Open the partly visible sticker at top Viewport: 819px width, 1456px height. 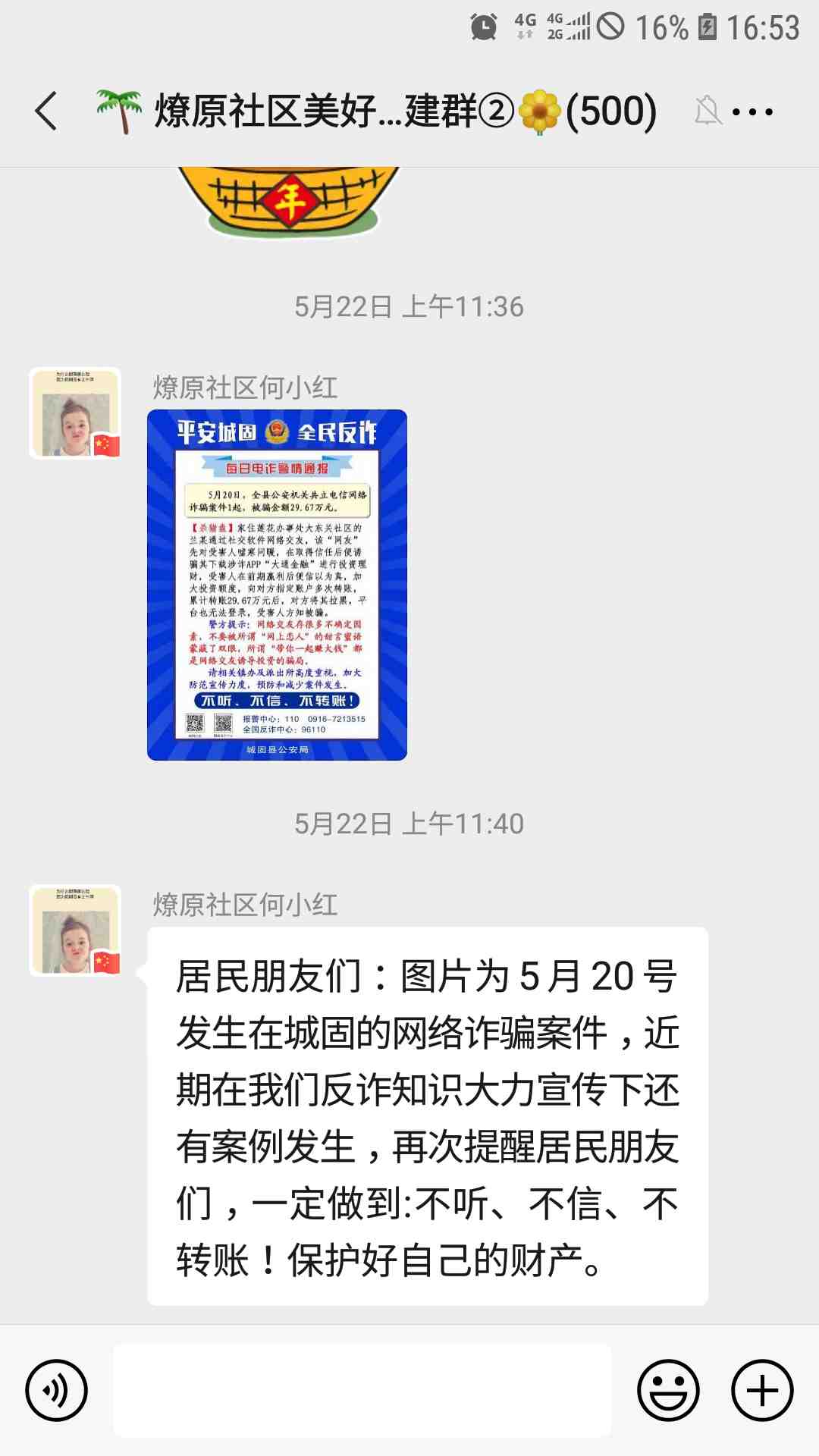coord(288,200)
